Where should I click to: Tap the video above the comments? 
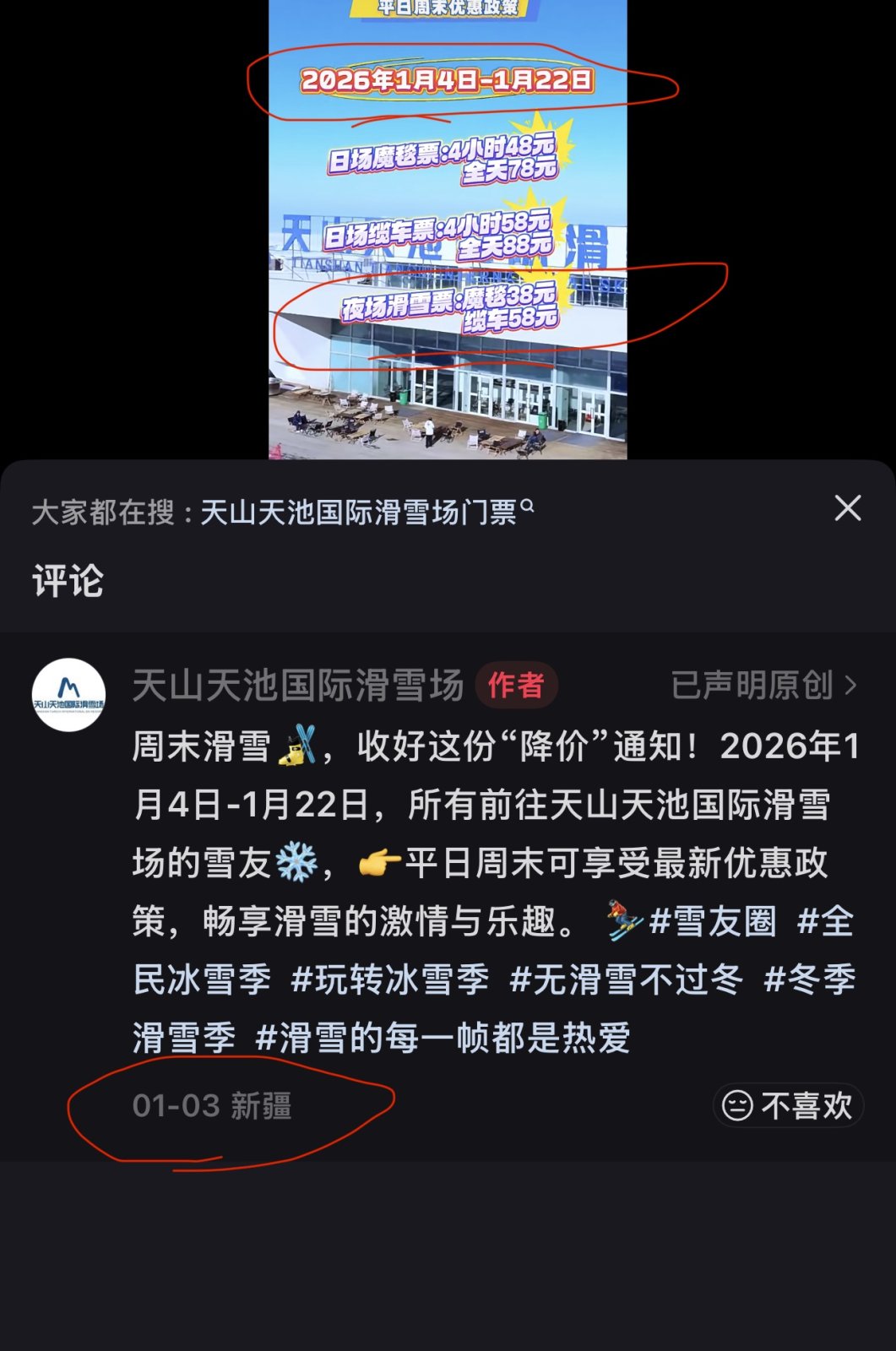(x=448, y=228)
